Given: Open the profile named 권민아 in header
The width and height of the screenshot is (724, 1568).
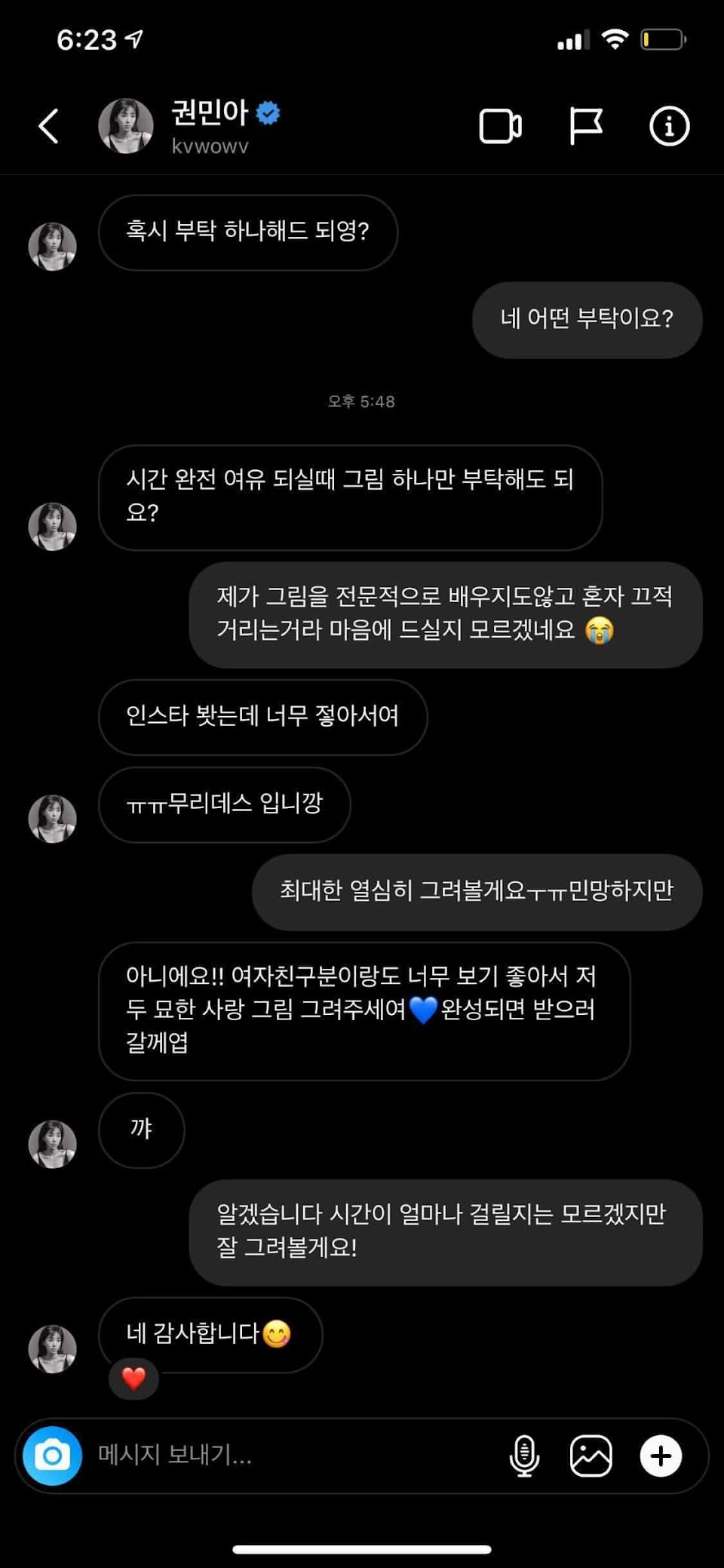Looking at the screenshot, I should 210,113.
